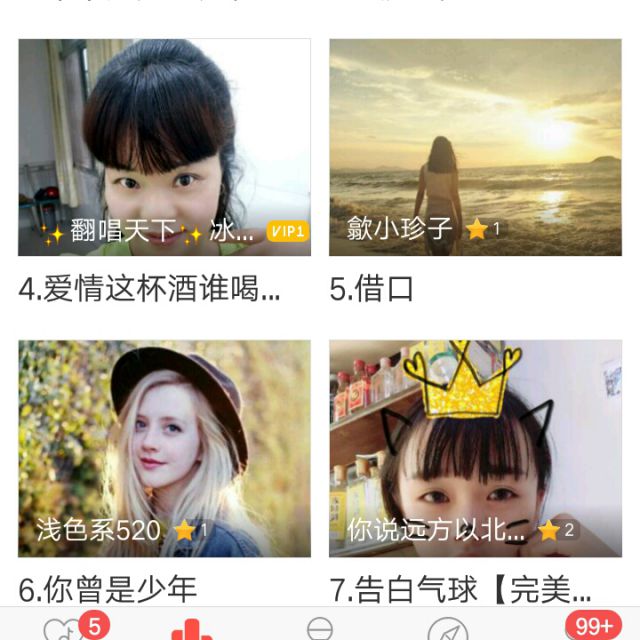Play song 6 cover 你曾是少年
This screenshot has width=640, height=640.
pos(164,448)
